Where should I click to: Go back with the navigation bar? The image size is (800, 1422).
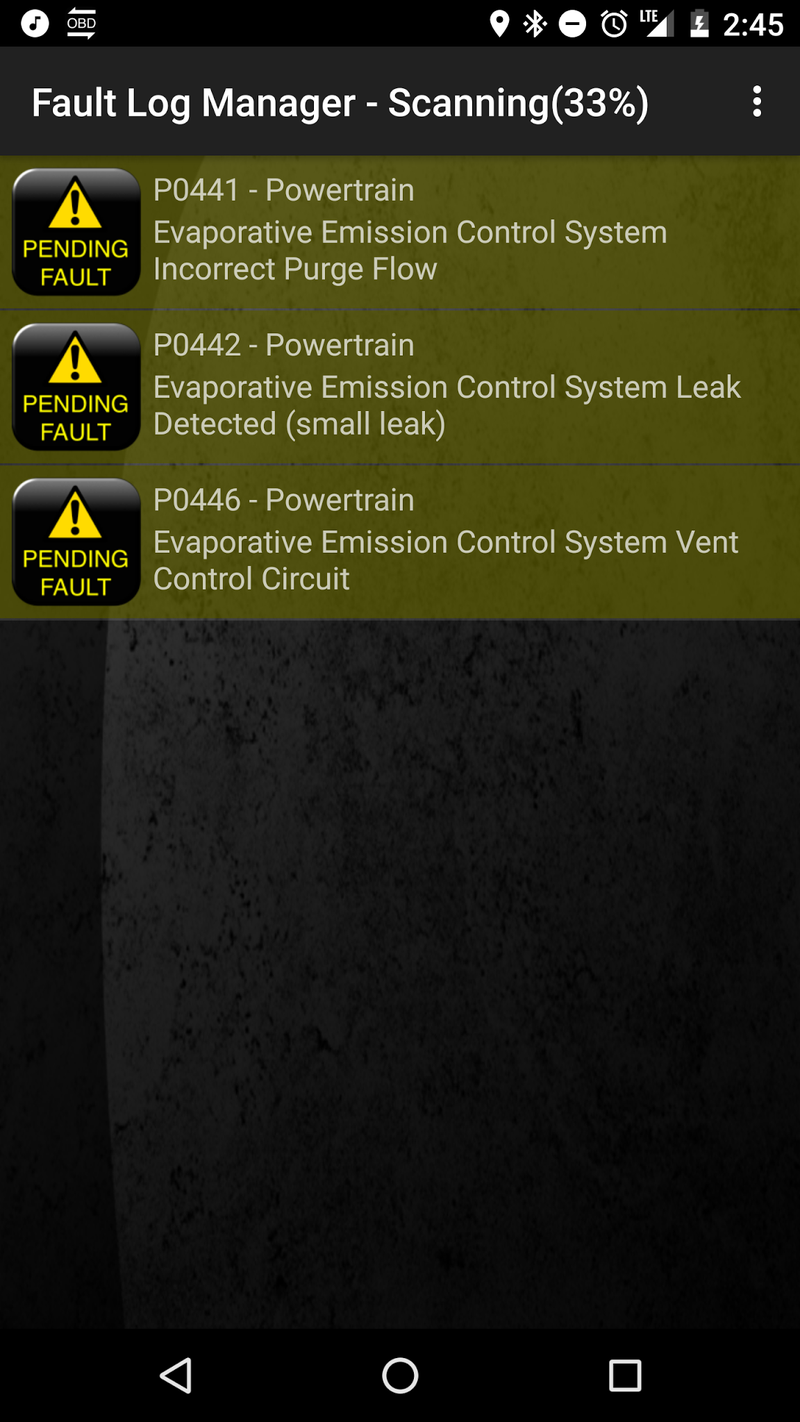pyautogui.click(x=176, y=1376)
